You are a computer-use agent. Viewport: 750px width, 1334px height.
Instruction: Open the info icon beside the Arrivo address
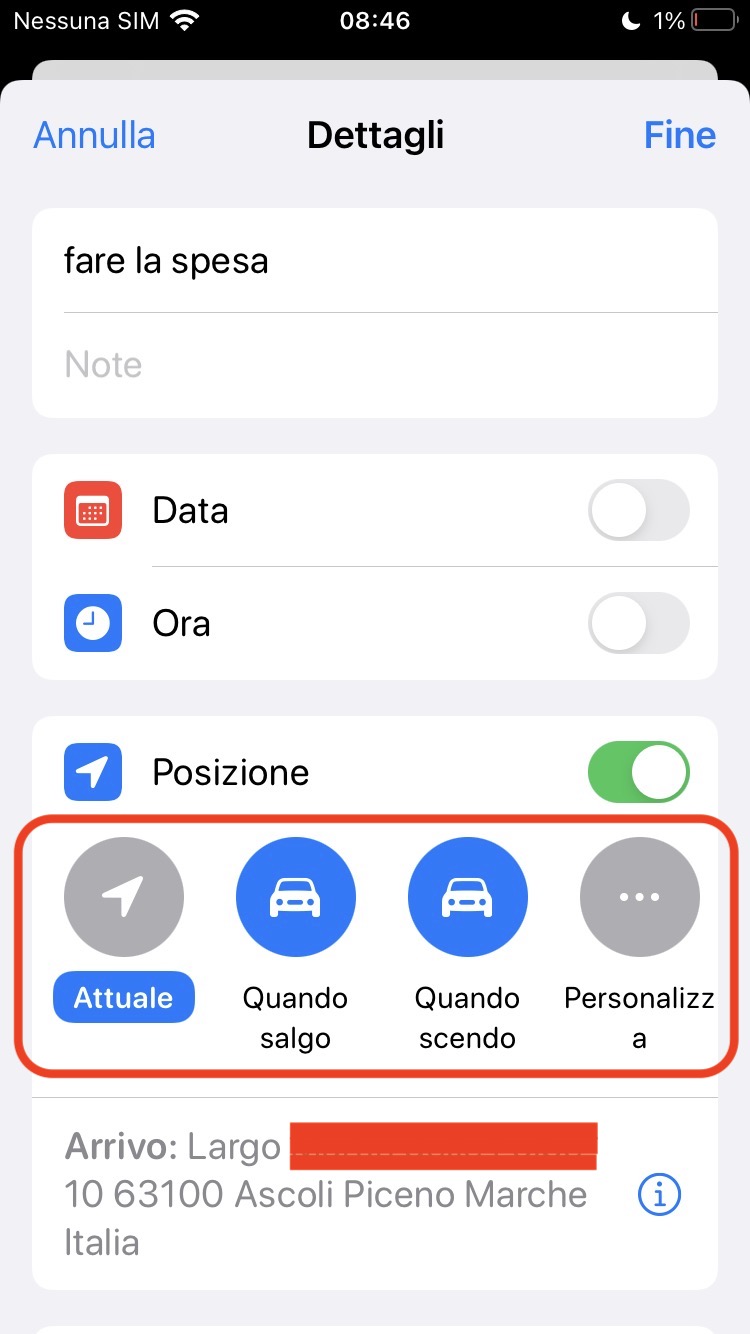(659, 1194)
